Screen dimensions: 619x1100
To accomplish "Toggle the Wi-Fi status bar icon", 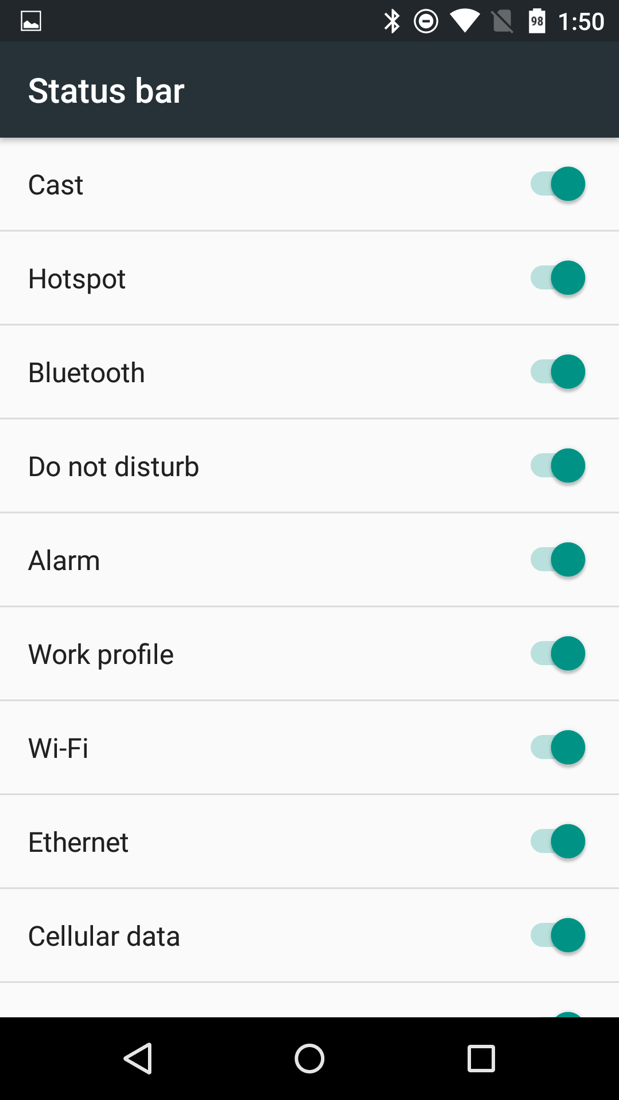I will click(557, 748).
